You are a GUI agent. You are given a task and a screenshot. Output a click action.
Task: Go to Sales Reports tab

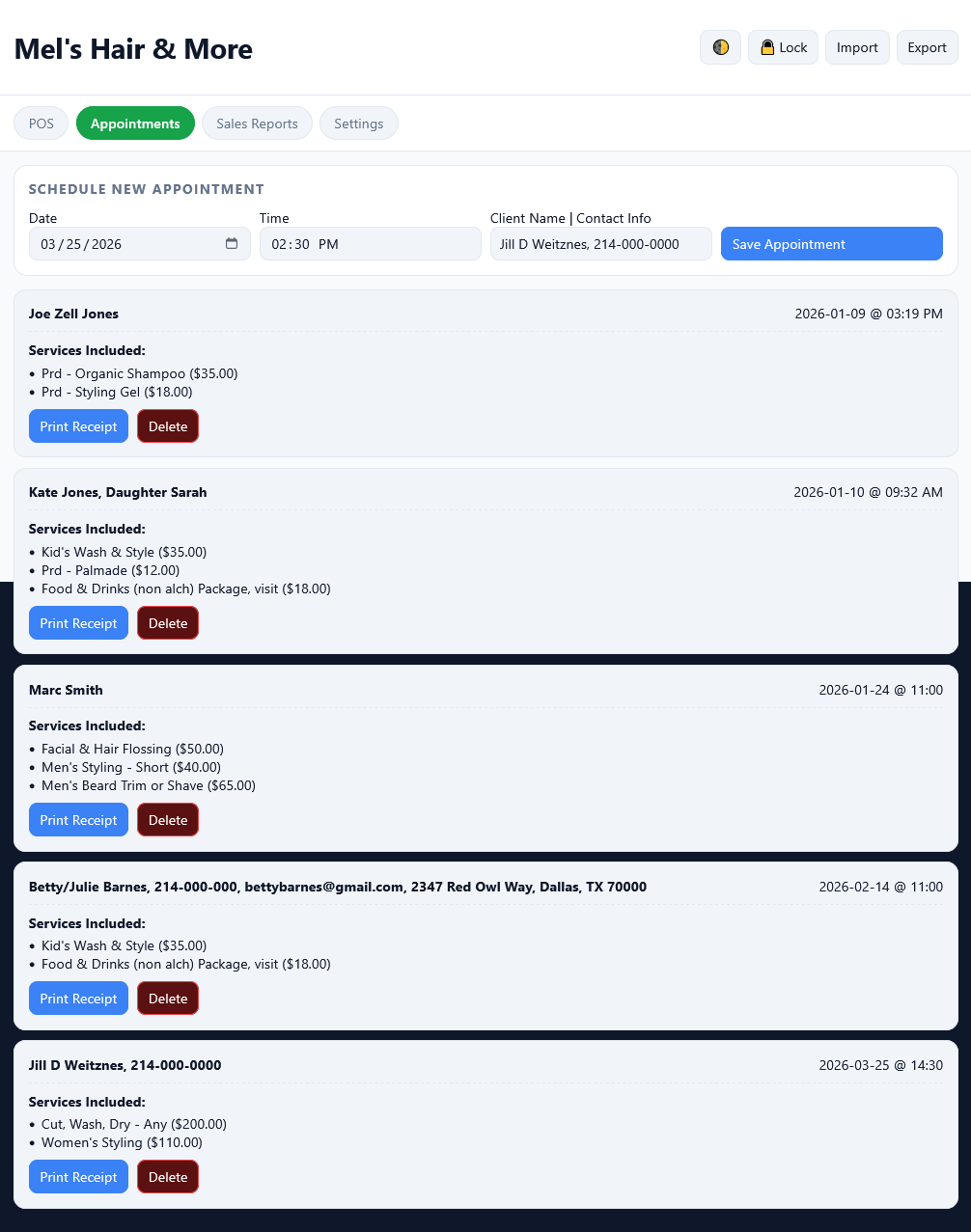[257, 123]
